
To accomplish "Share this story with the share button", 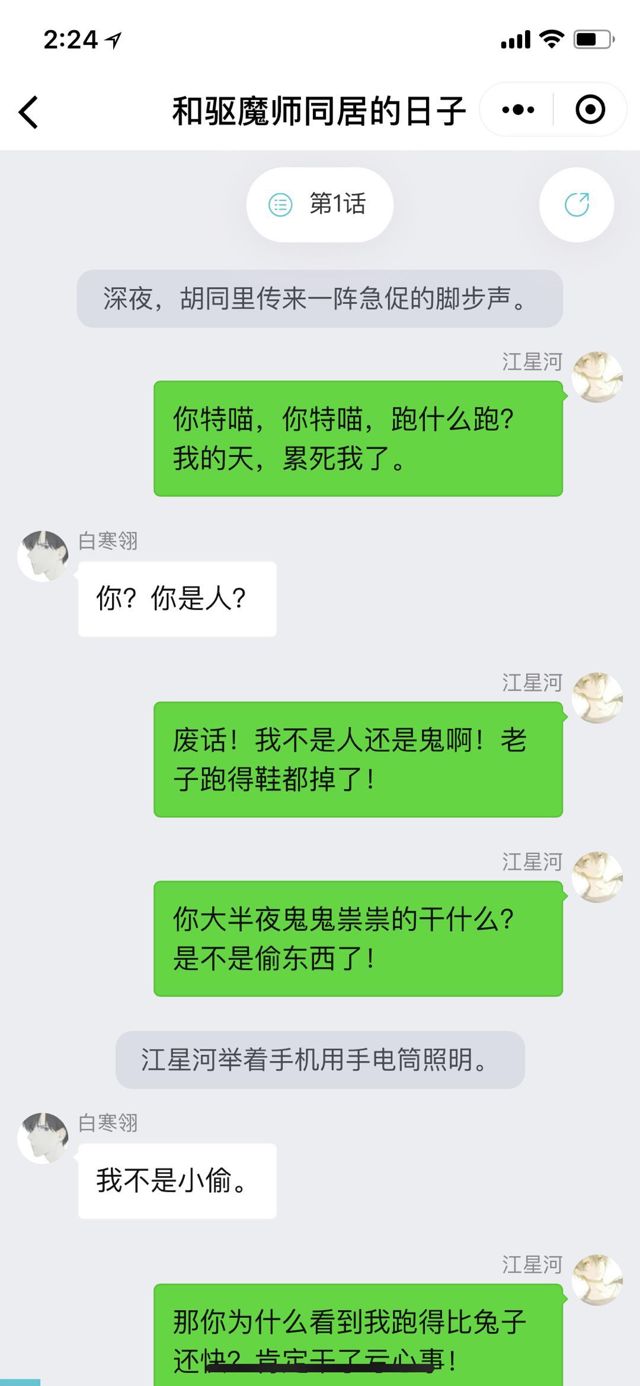I will (577, 205).
